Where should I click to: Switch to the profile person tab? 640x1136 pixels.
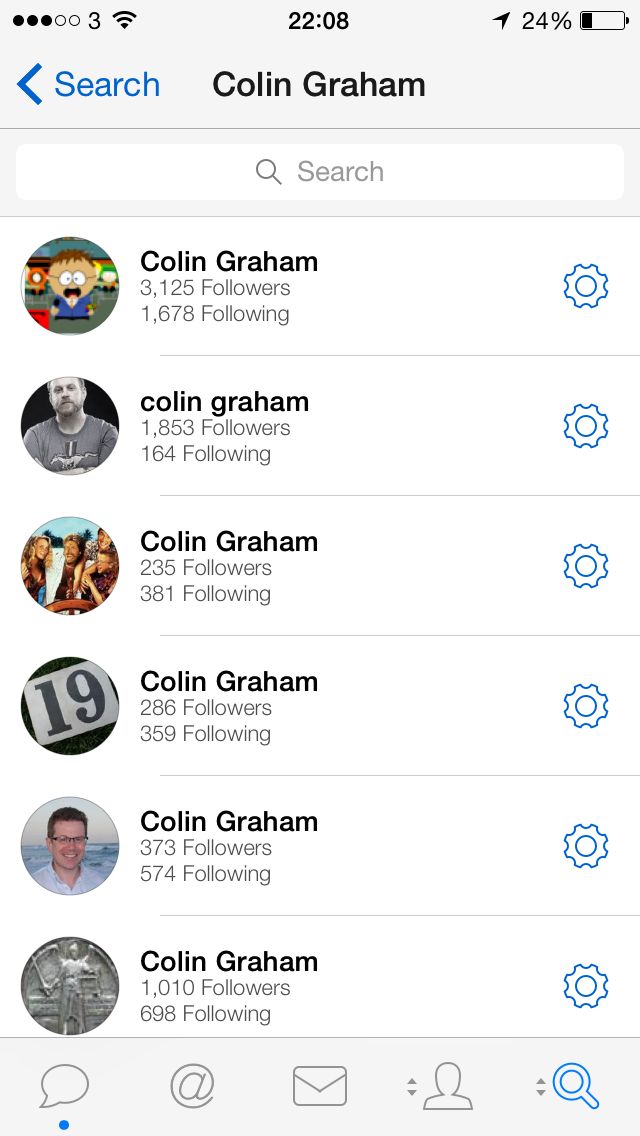point(446,1087)
